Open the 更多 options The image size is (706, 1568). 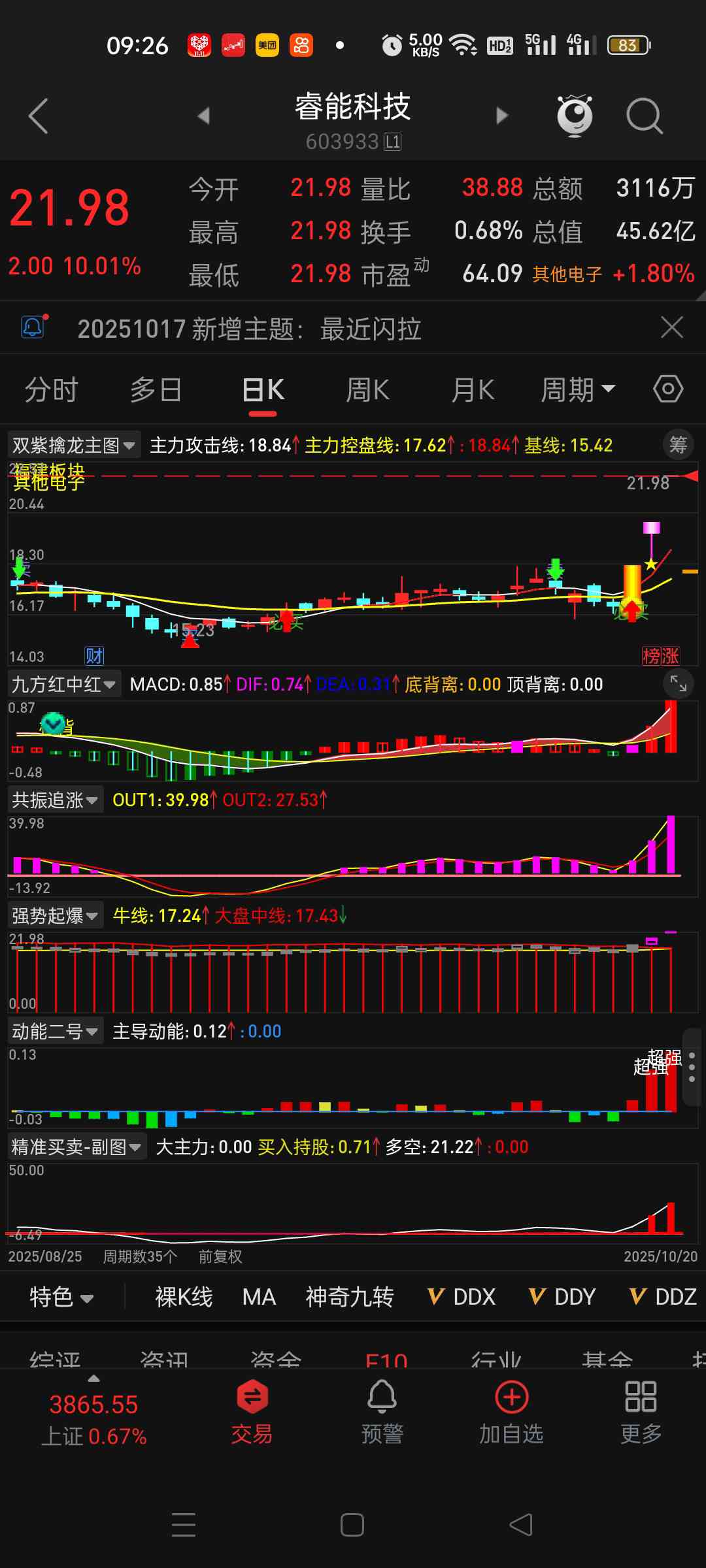coord(641,1411)
